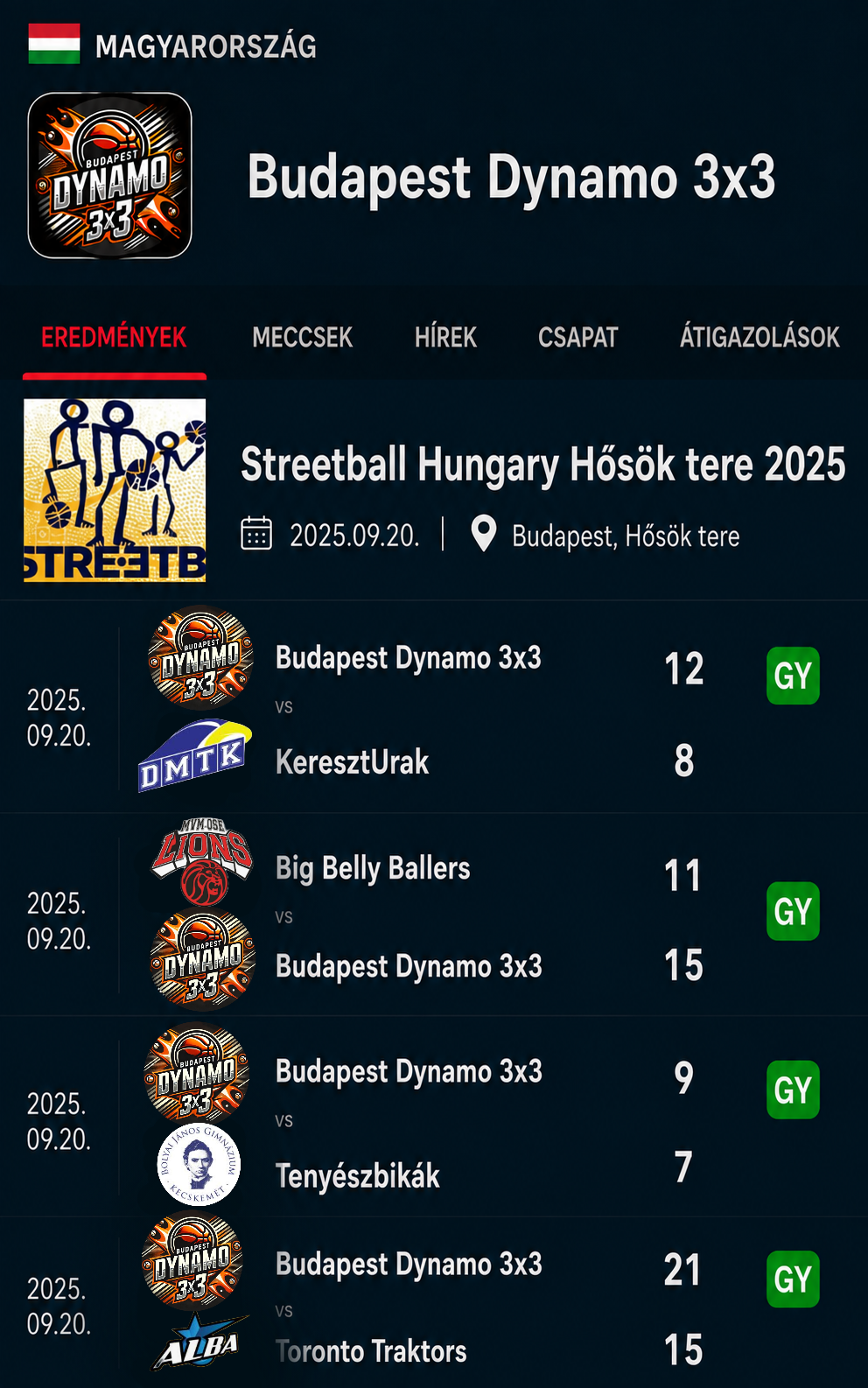The width and height of the screenshot is (868, 1388).
Task: View the Big Belly Ballers match details
Action: tap(434, 915)
